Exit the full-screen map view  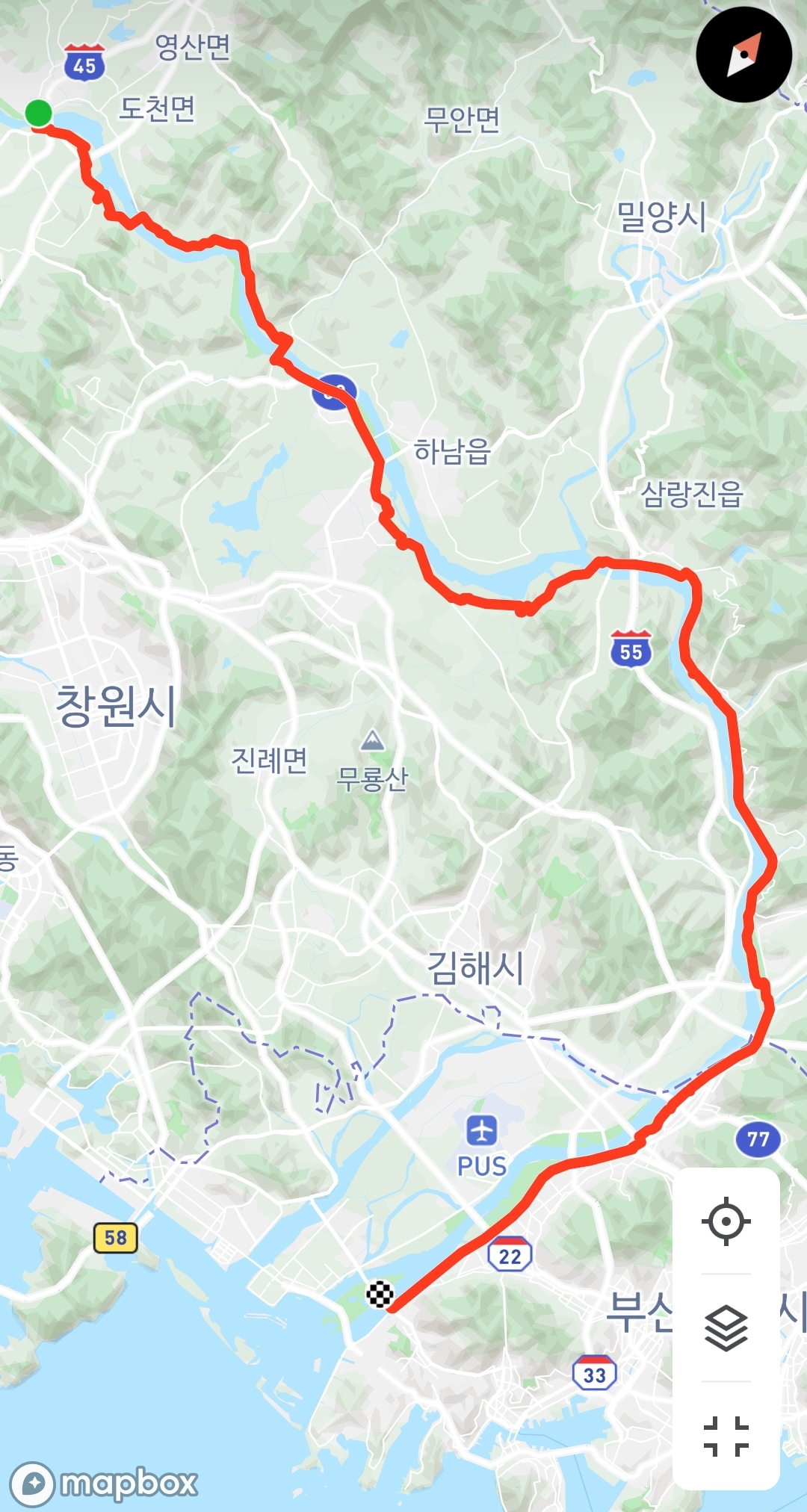point(726,1436)
